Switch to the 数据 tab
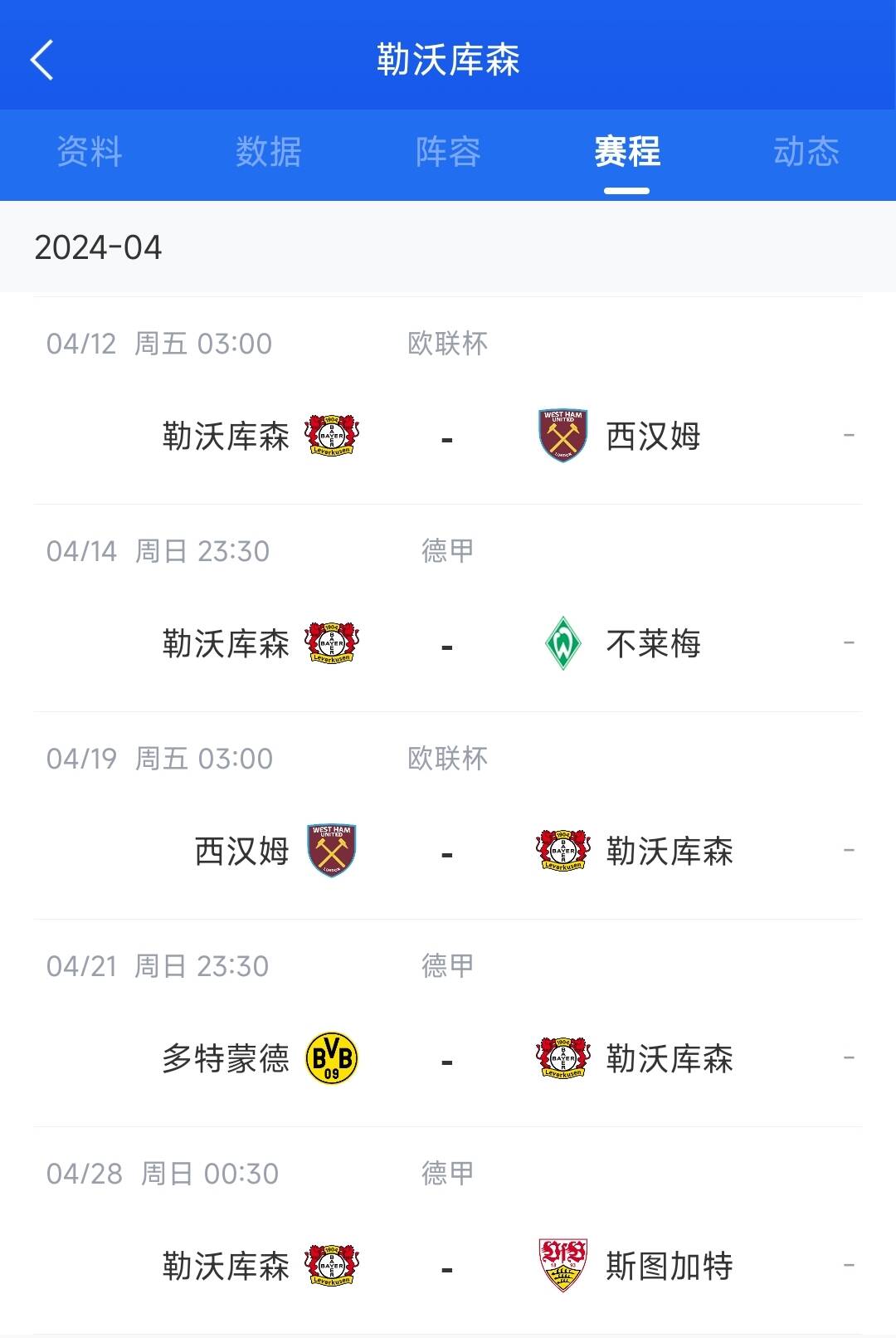Image resolution: width=896 pixels, height=1338 pixels. click(268, 152)
